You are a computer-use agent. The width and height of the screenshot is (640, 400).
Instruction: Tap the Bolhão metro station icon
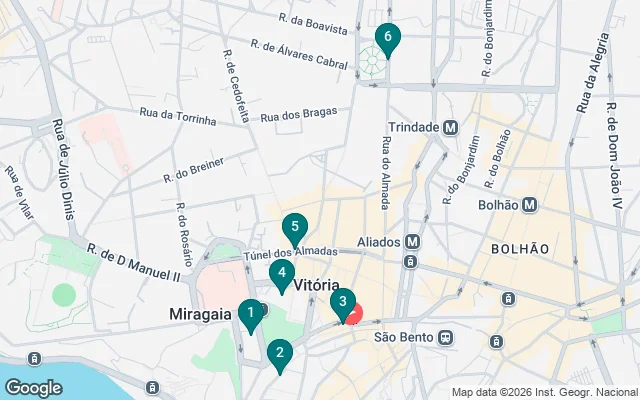(530, 204)
